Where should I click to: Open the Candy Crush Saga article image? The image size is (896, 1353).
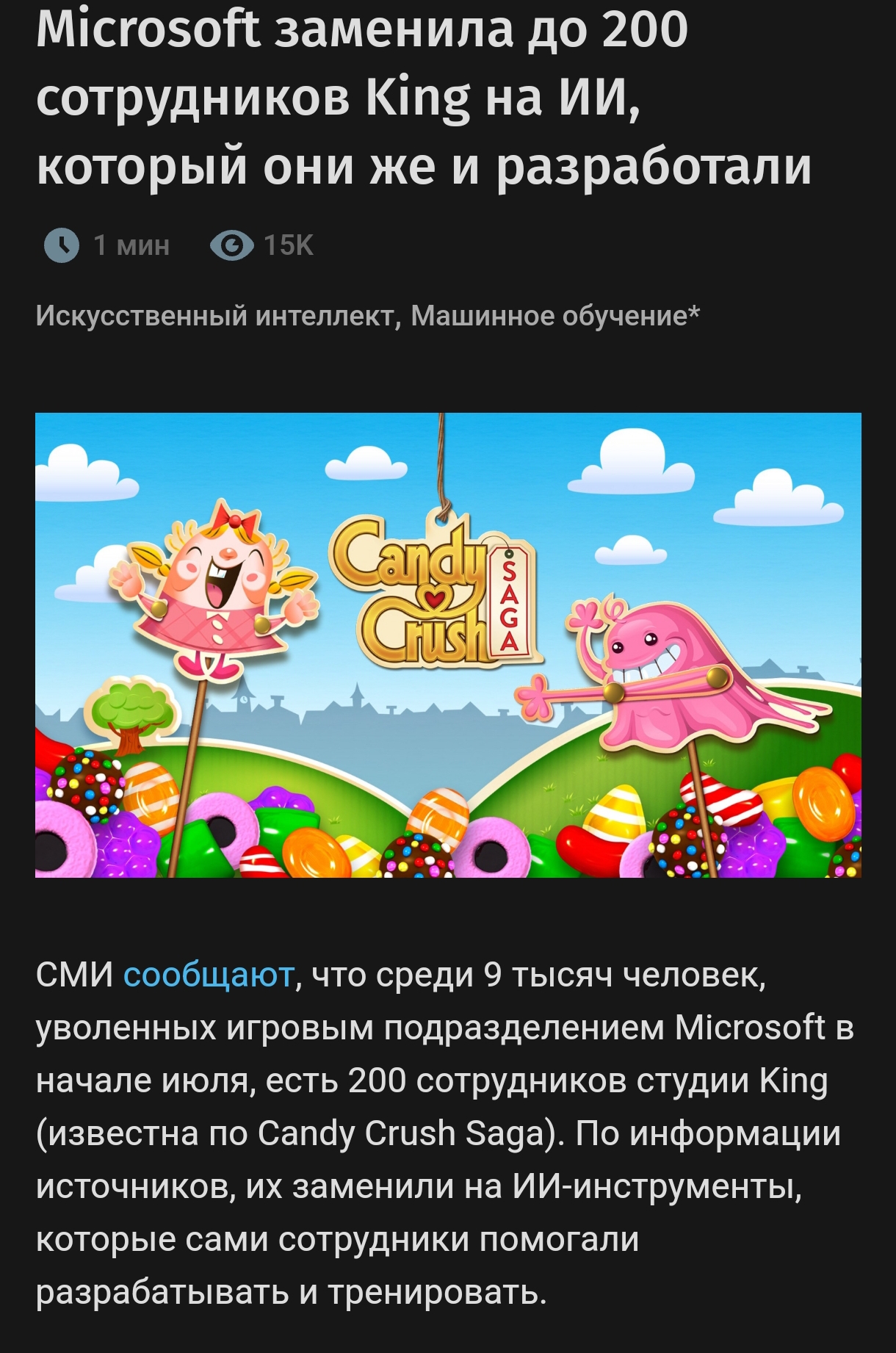click(x=448, y=645)
